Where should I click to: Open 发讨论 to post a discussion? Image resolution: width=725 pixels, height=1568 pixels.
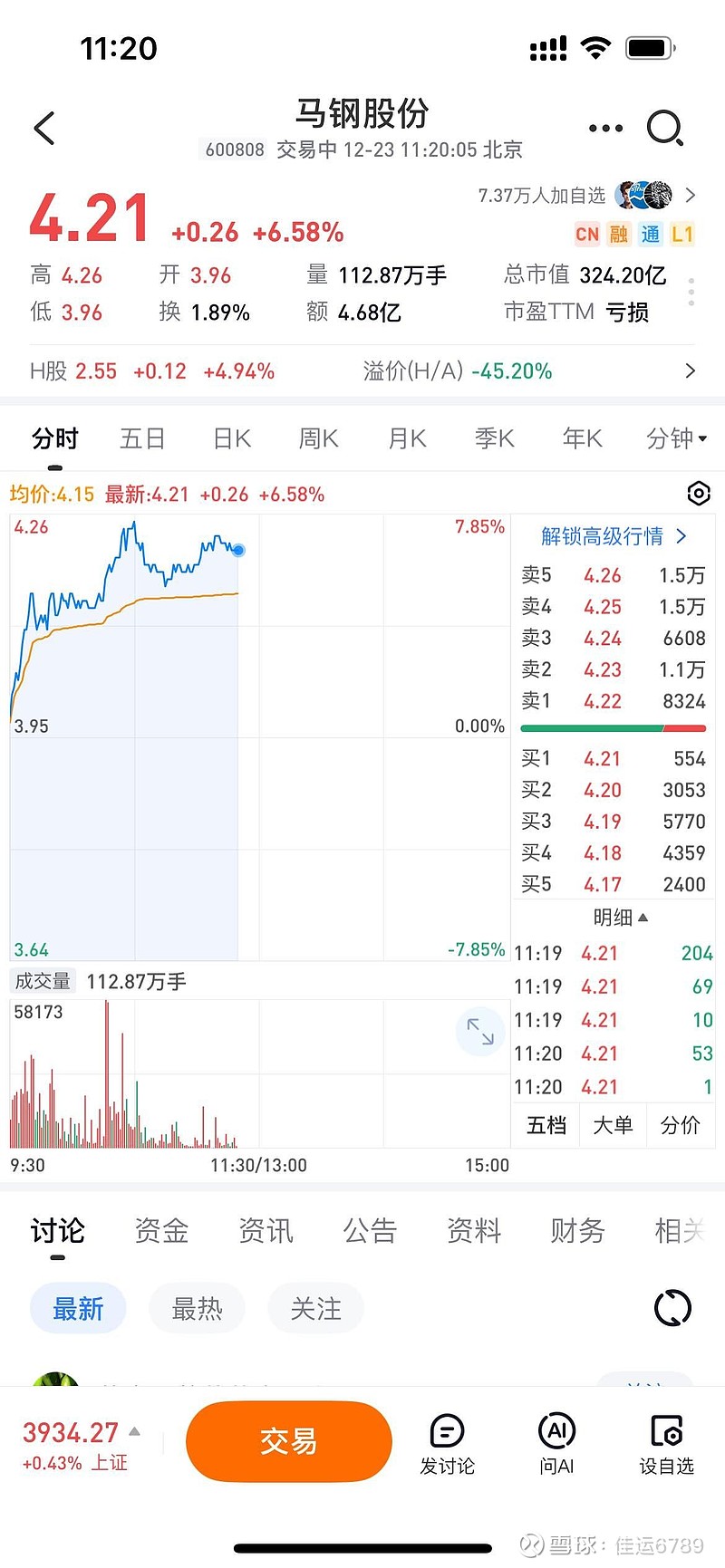coord(447,1442)
